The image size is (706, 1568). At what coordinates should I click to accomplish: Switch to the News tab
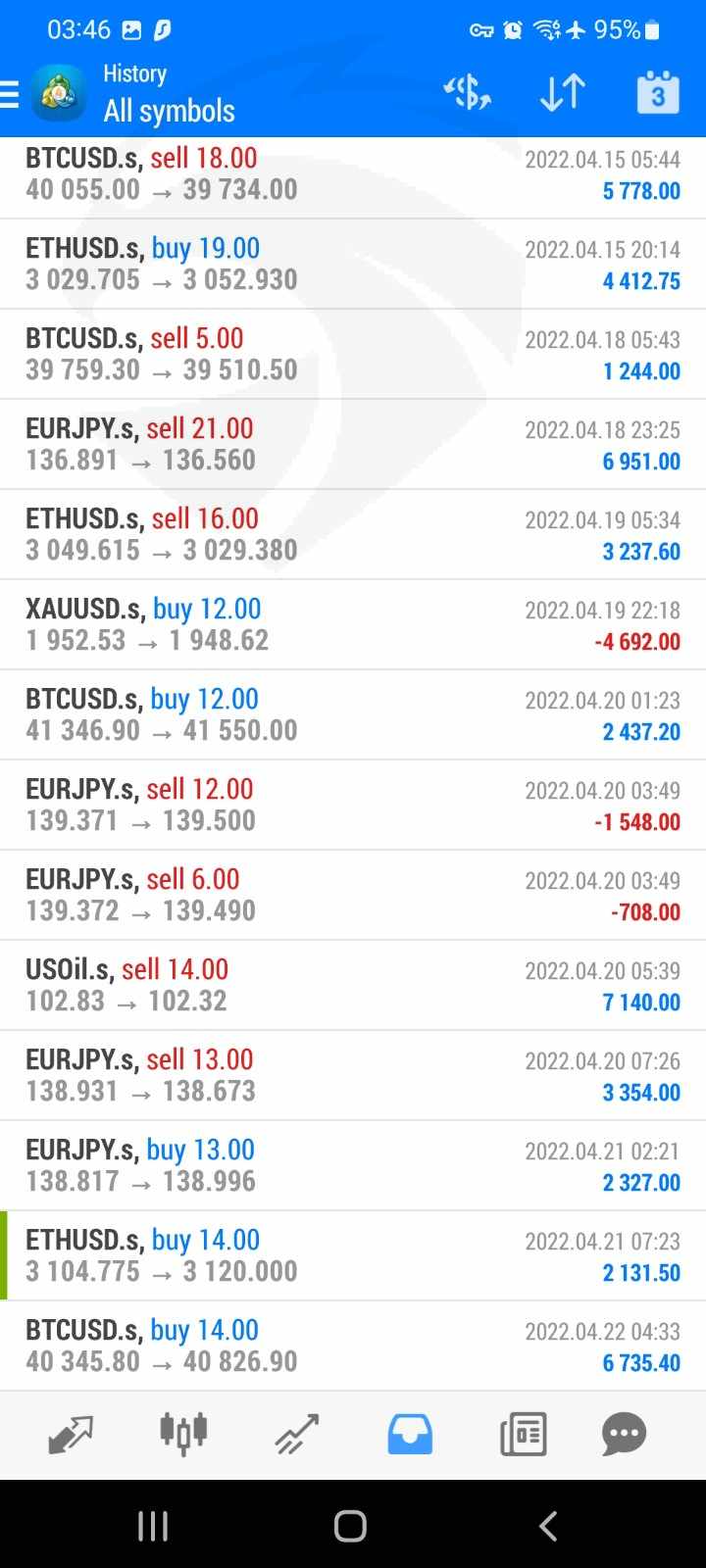(x=523, y=1435)
